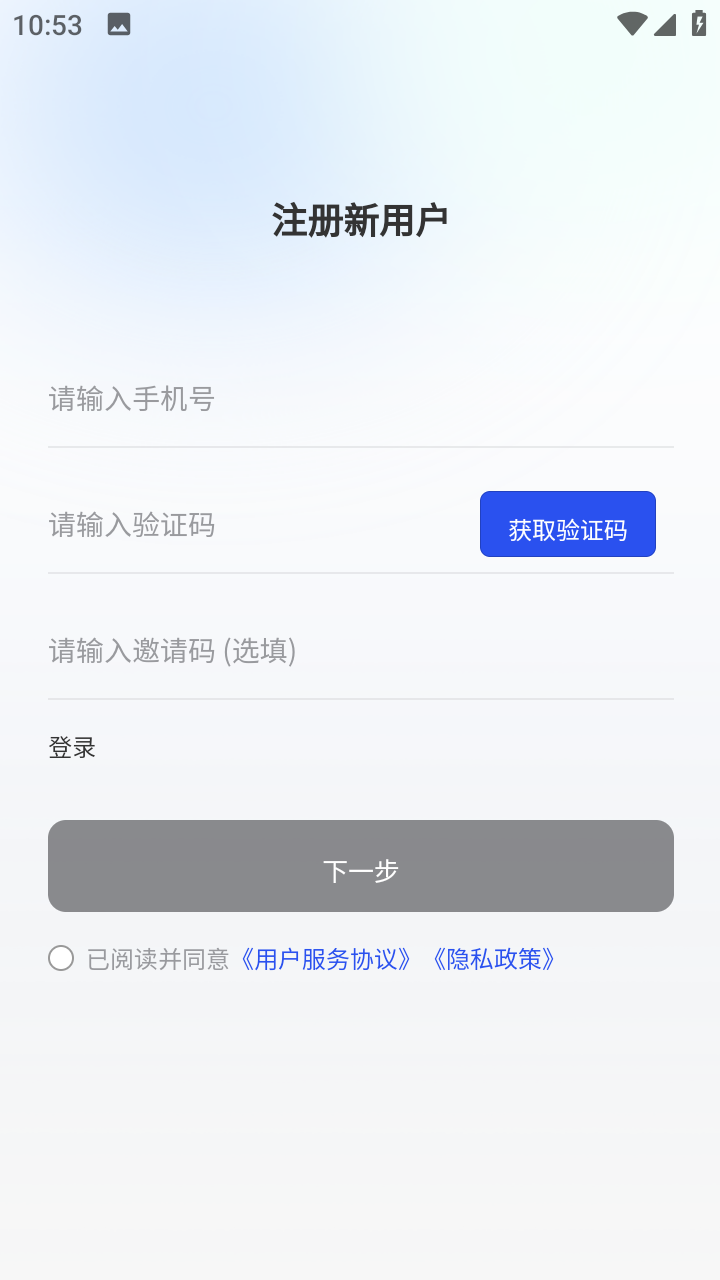This screenshot has height=1280, width=720.
Task: Focus the verification code field
Action: (262, 525)
